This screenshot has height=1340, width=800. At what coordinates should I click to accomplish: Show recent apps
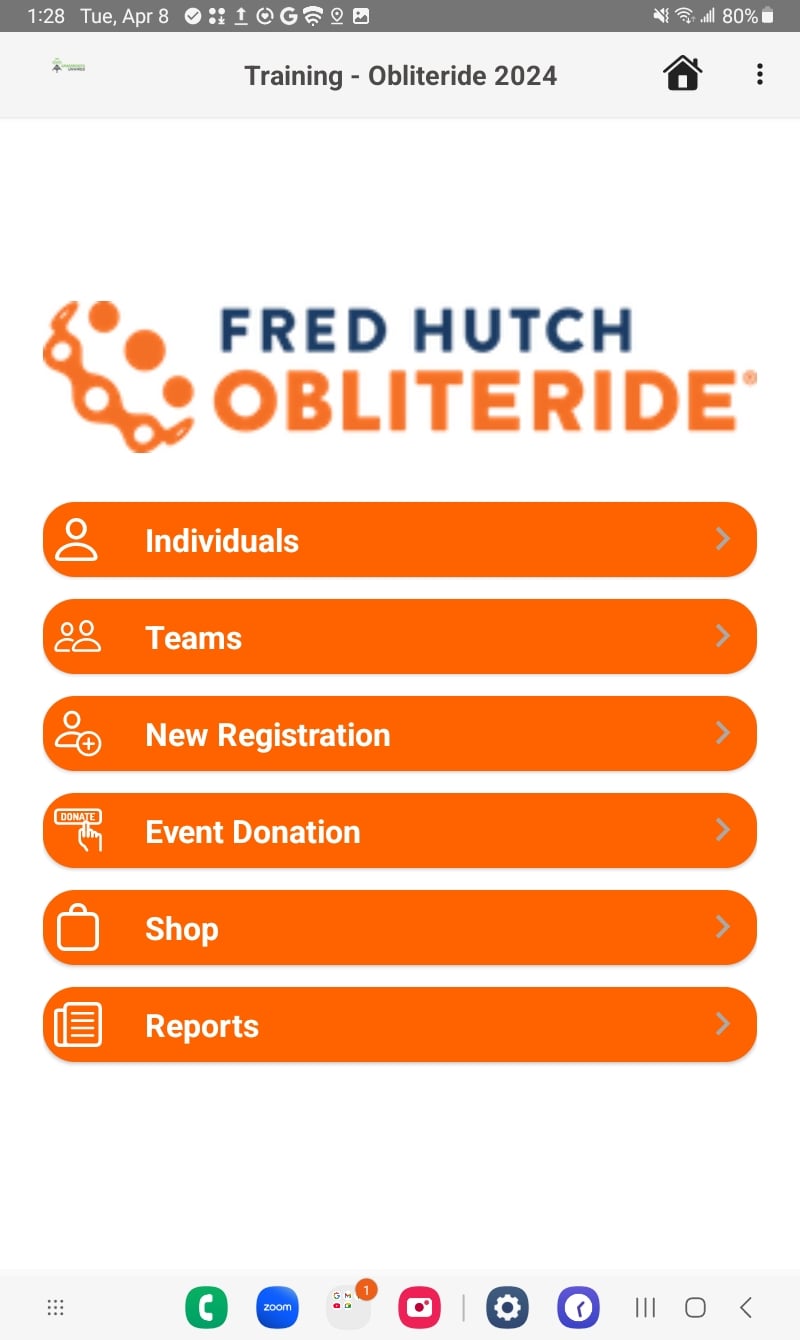pos(646,1307)
